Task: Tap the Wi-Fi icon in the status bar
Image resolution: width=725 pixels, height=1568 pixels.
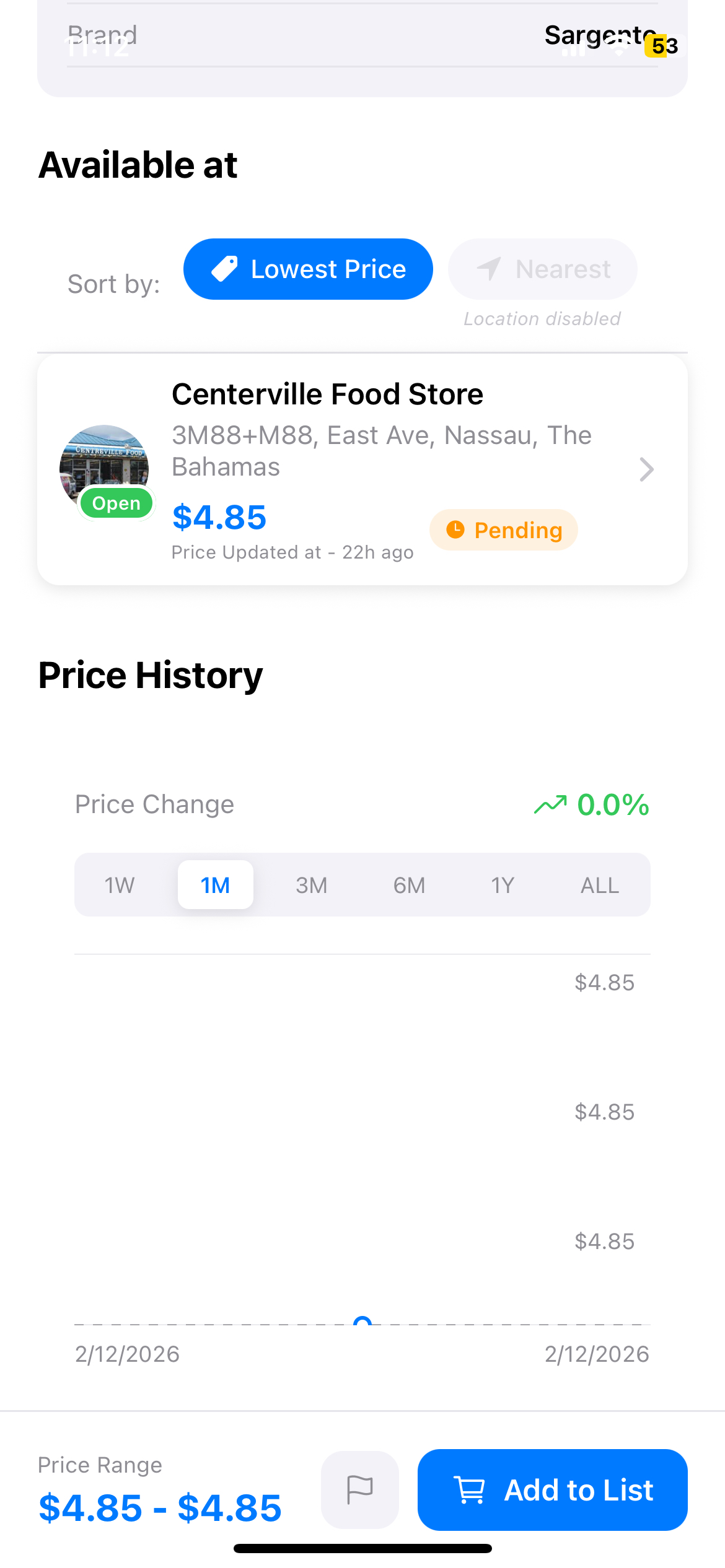Action: [x=620, y=46]
